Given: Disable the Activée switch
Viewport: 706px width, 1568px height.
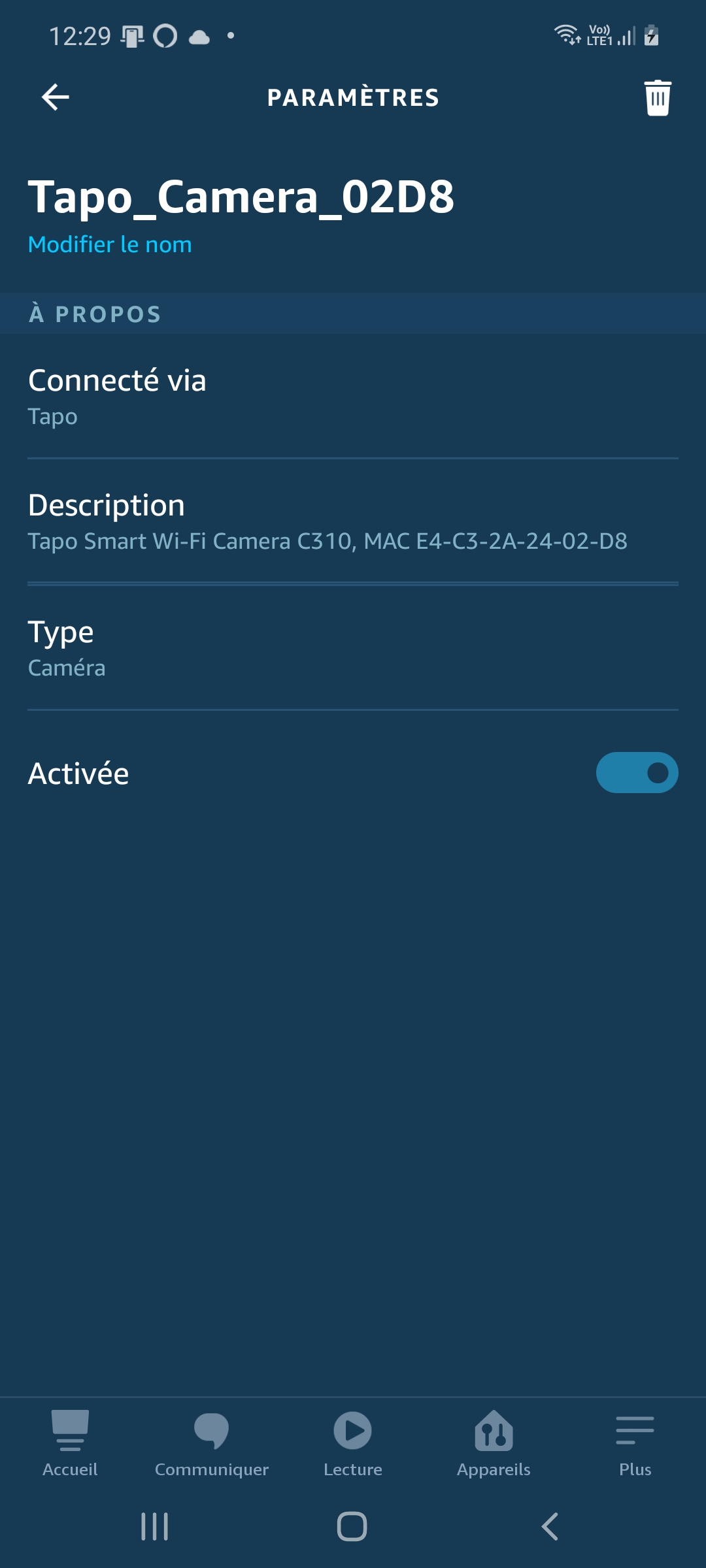Looking at the screenshot, I should 637,773.
